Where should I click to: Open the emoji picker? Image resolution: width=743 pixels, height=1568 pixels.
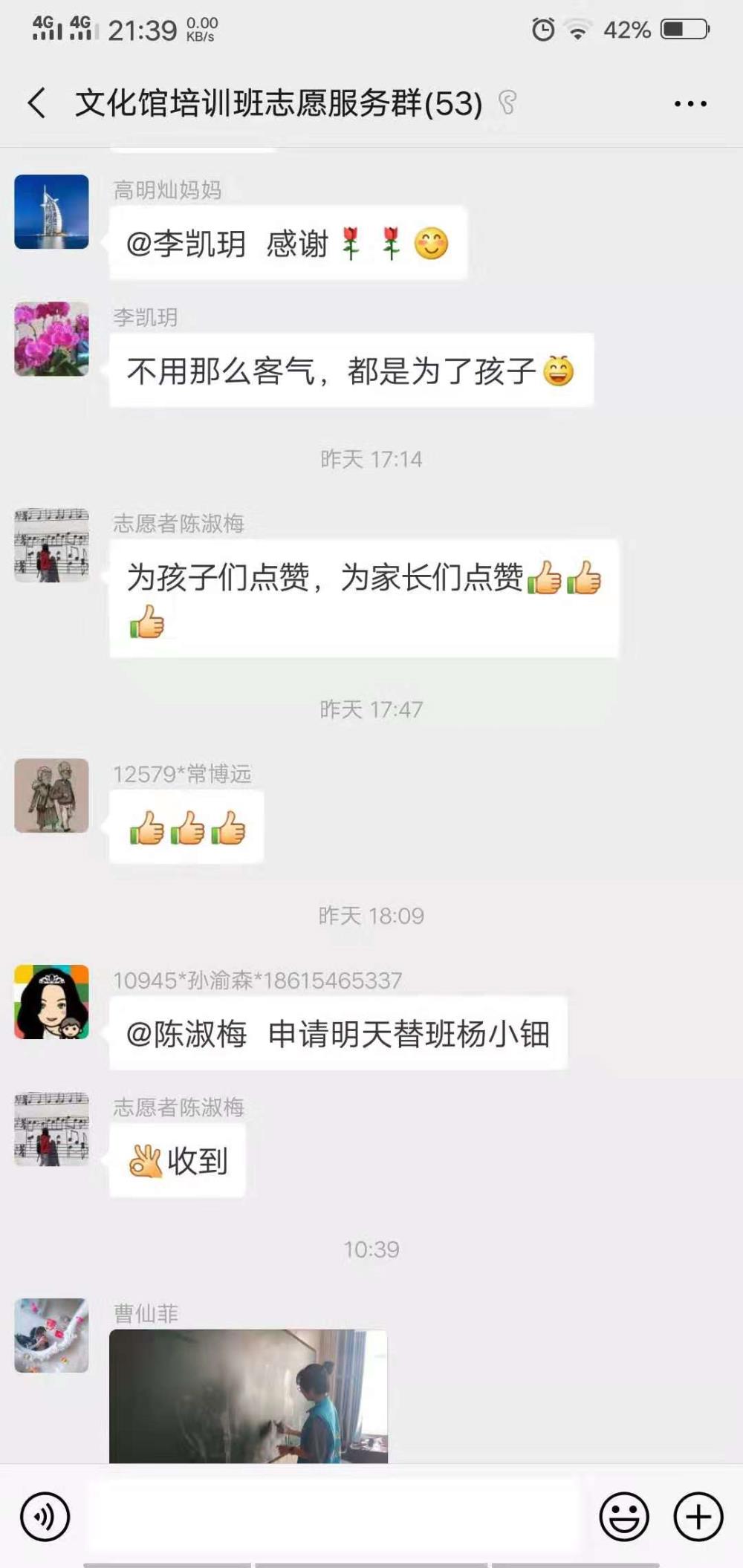coord(624,1517)
